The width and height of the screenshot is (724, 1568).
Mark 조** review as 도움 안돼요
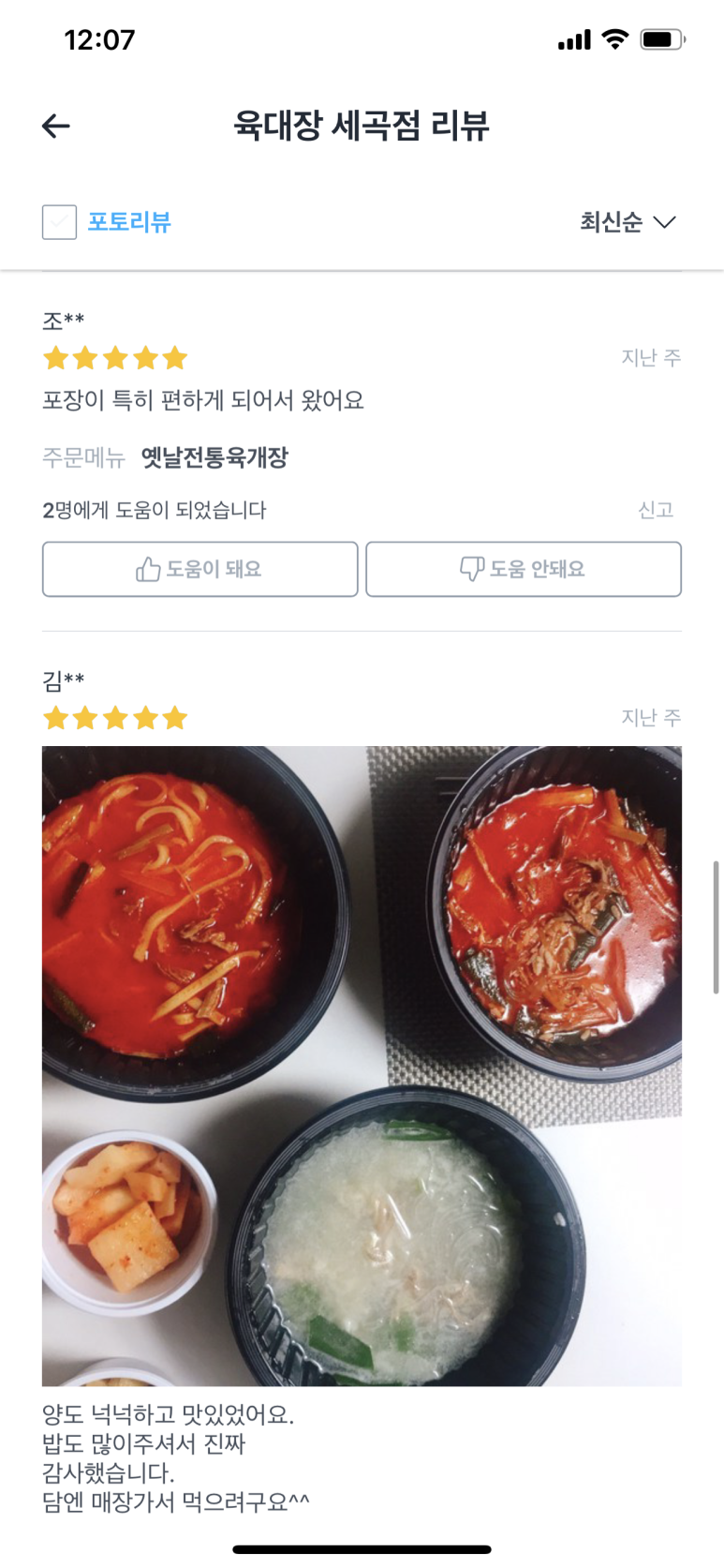523,569
